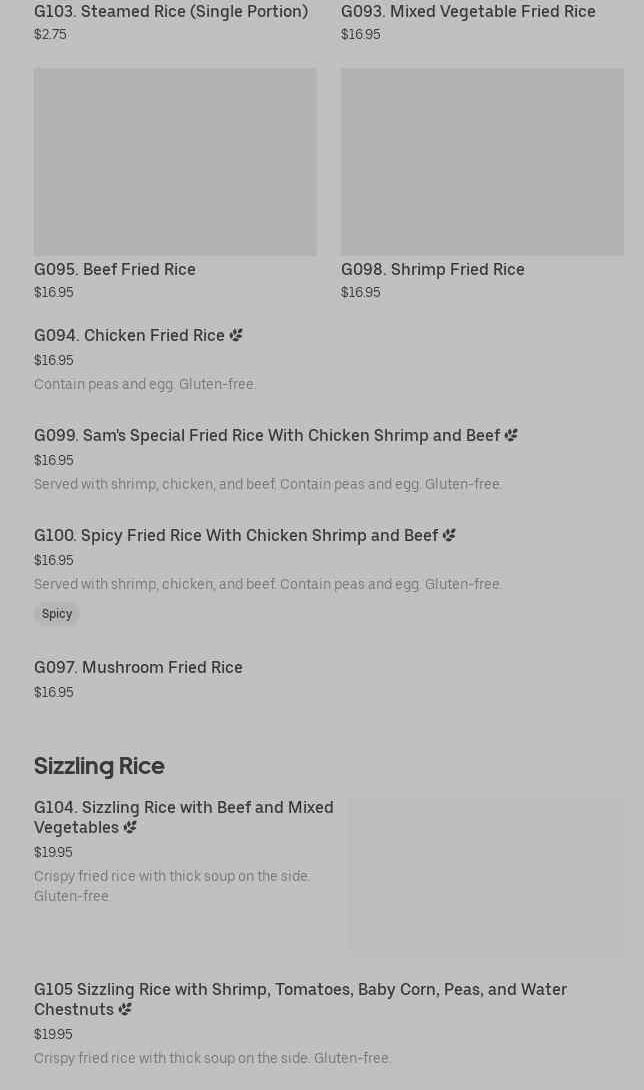Open G100 Spicy Fried Rice item

pyautogui.click(x=236, y=535)
